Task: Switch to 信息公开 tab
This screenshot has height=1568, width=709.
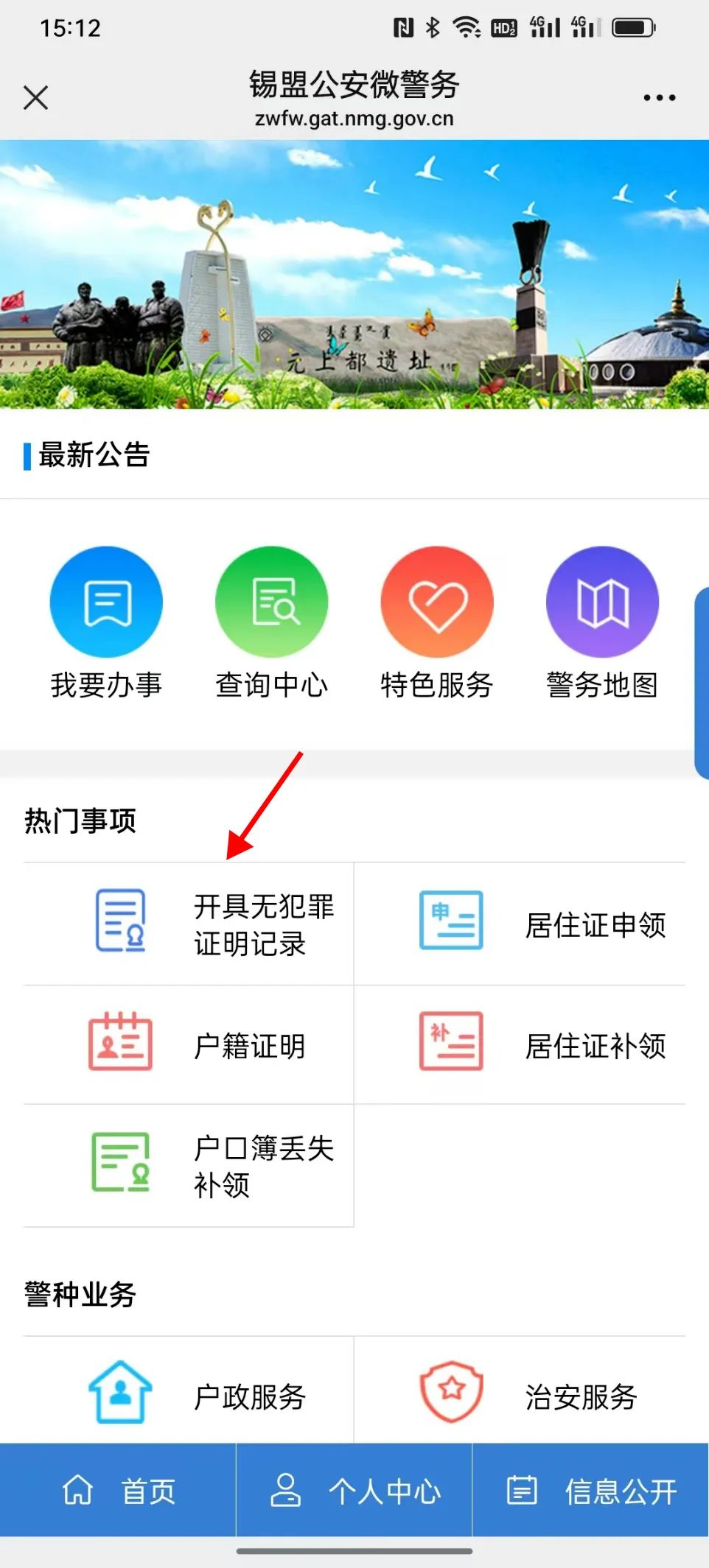Action: [x=591, y=1491]
